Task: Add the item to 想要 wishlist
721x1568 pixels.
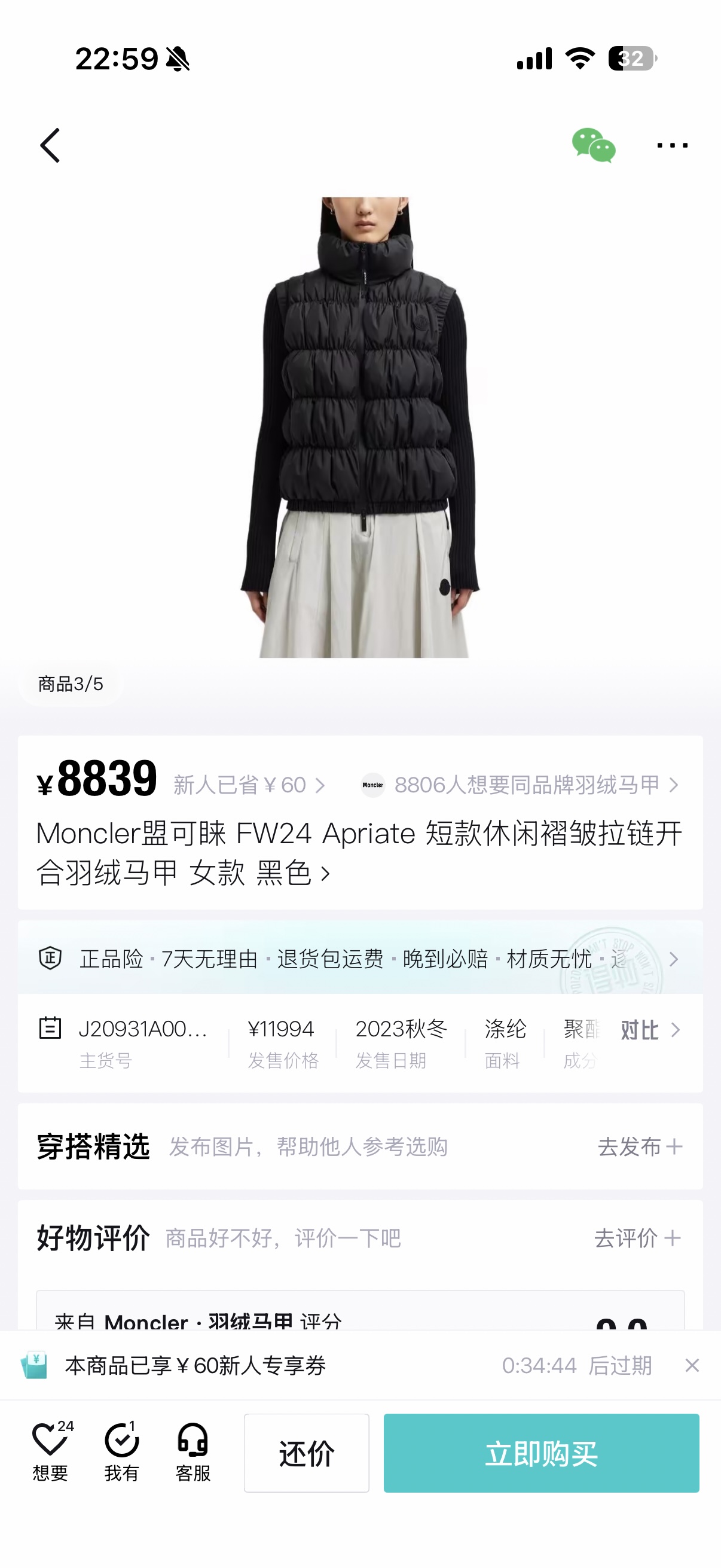Action: pyautogui.click(x=51, y=1452)
